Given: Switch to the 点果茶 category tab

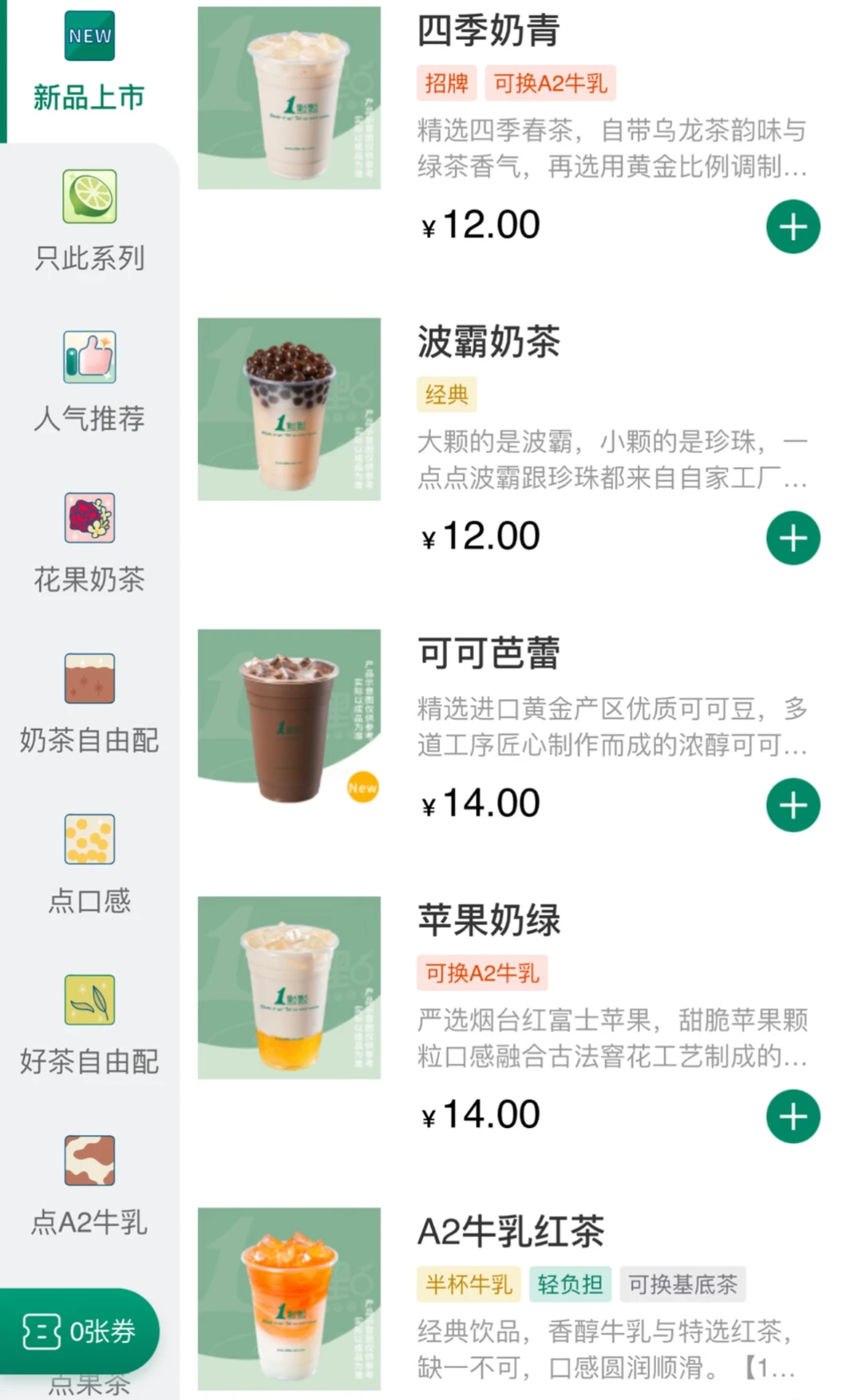Looking at the screenshot, I should (89, 1386).
